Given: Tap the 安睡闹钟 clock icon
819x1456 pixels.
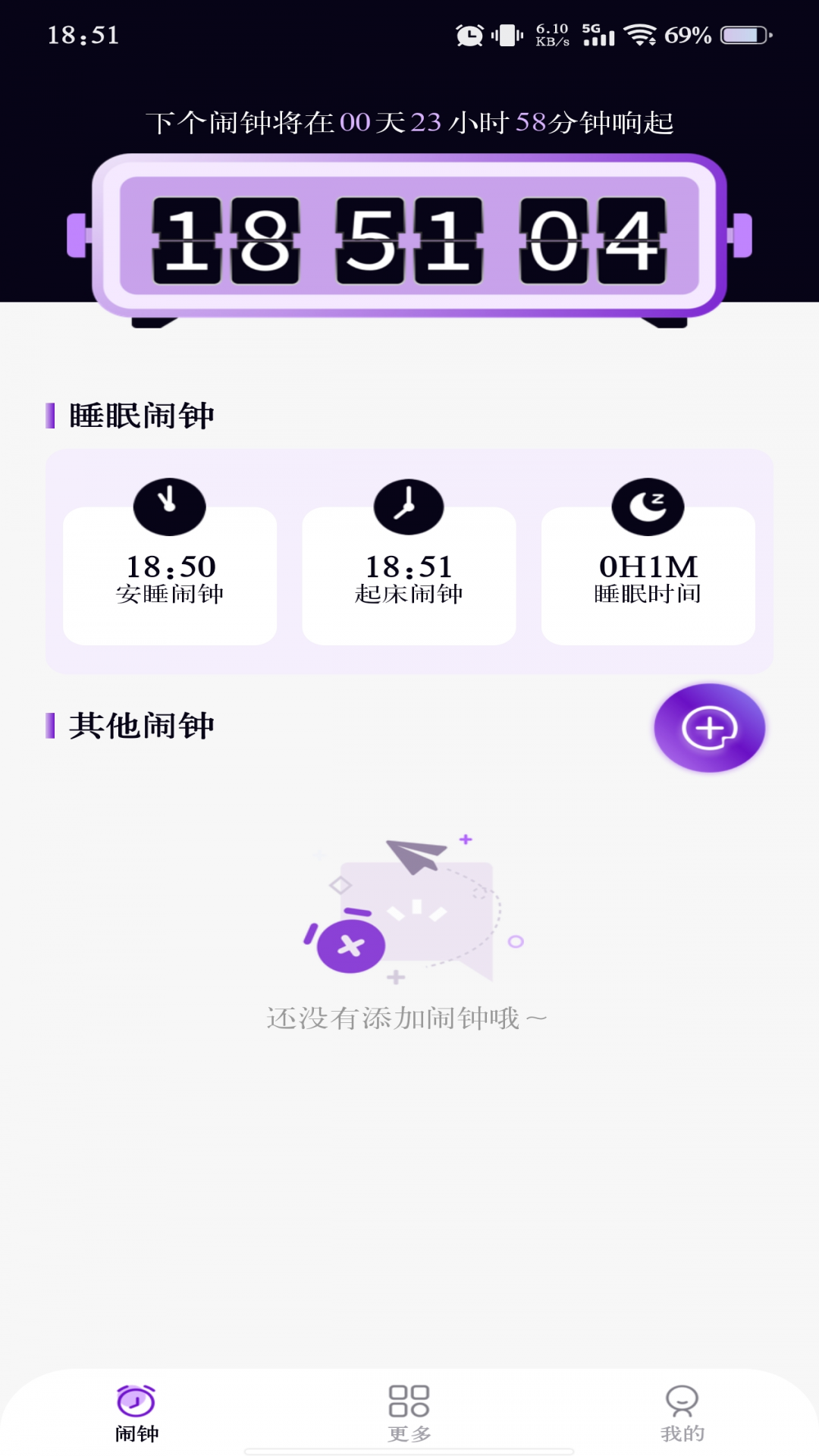Looking at the screenshot, I should pos(169,504).
